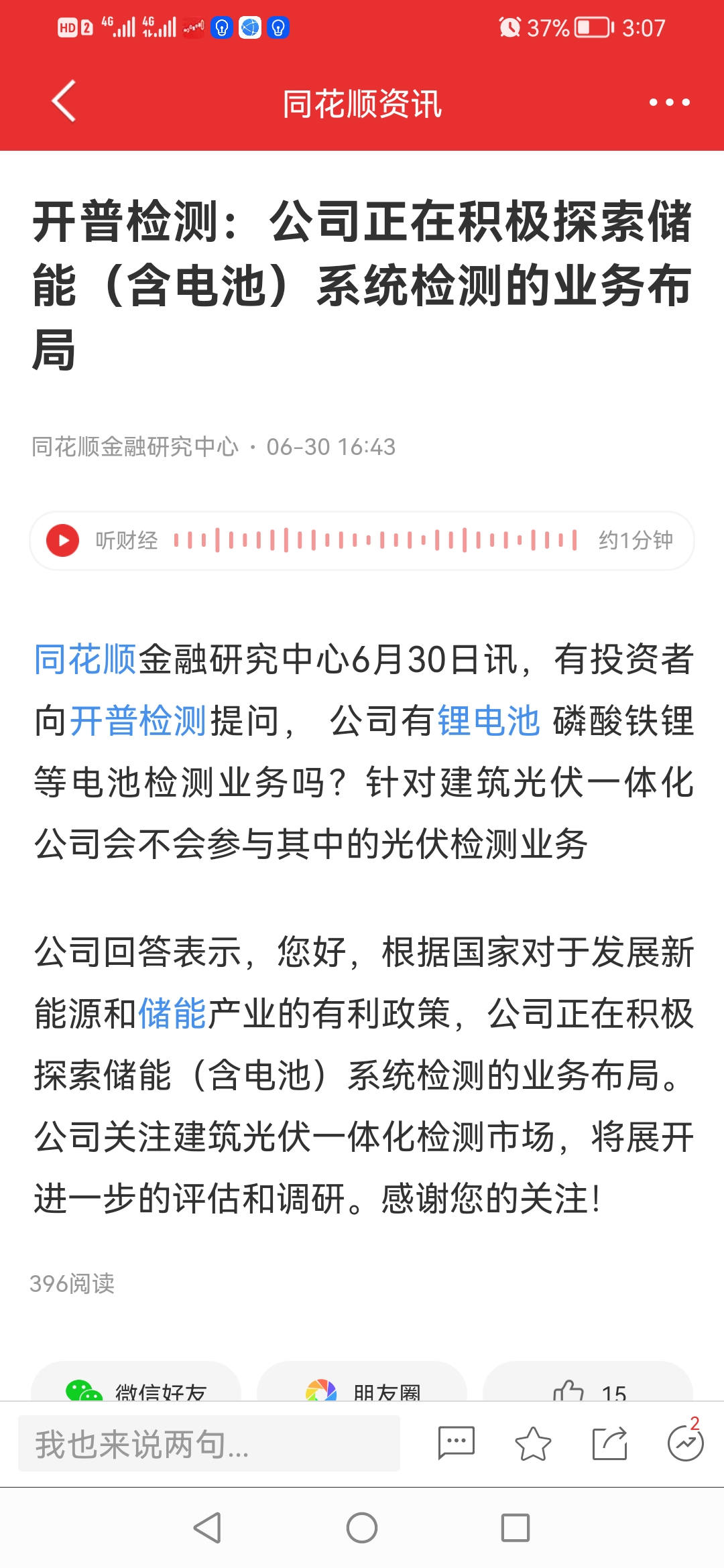This screenshot has width=724, height=1568.
Task: Like the article with thumbs-up
Action: (587, 1386)
